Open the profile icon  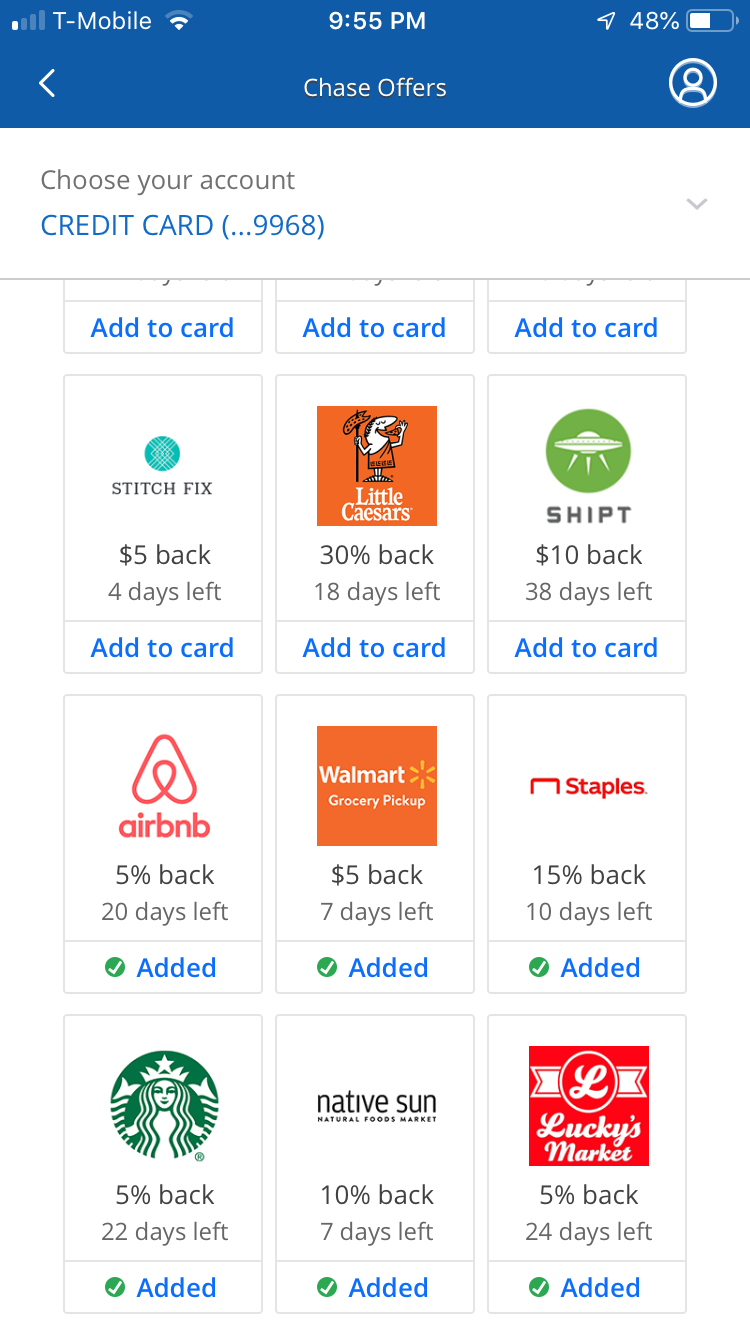[692, 84]
